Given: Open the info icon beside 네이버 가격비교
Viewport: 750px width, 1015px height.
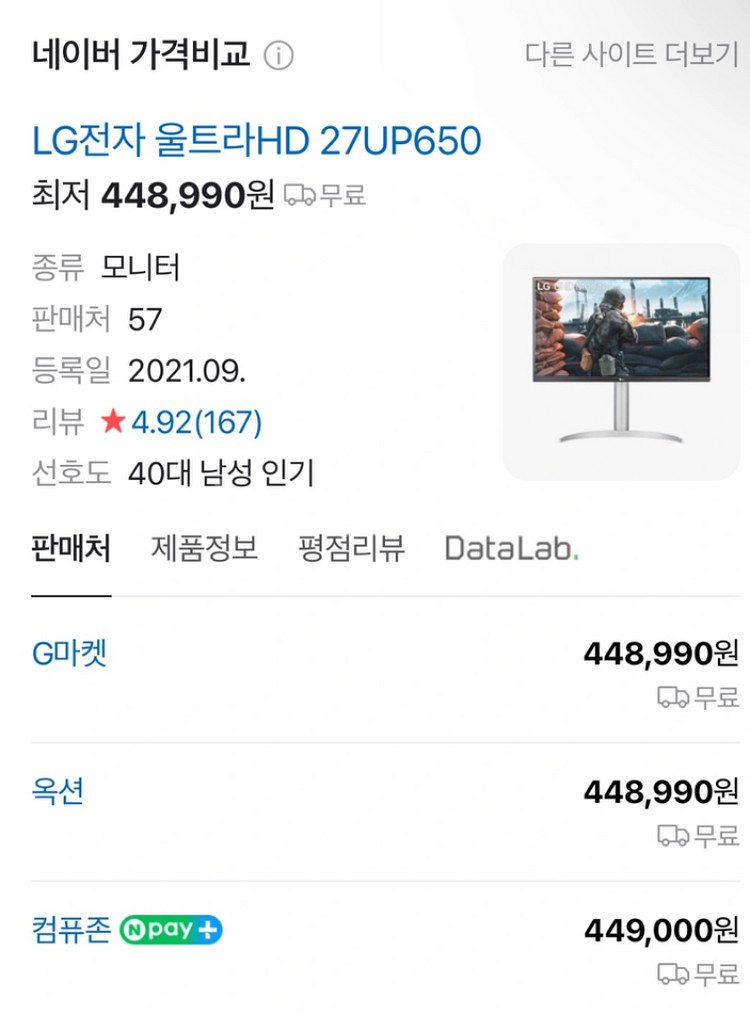Looking at the screenshot, I should pos(279,56).
